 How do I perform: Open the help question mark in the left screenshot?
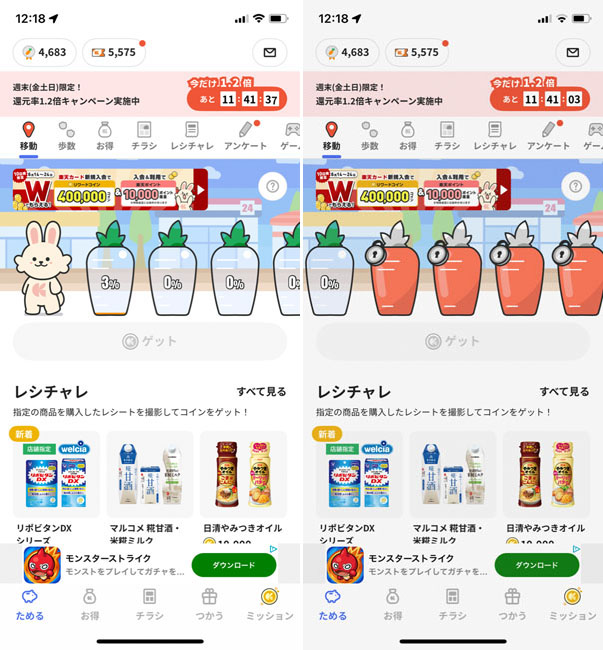[x=271, y=185]
